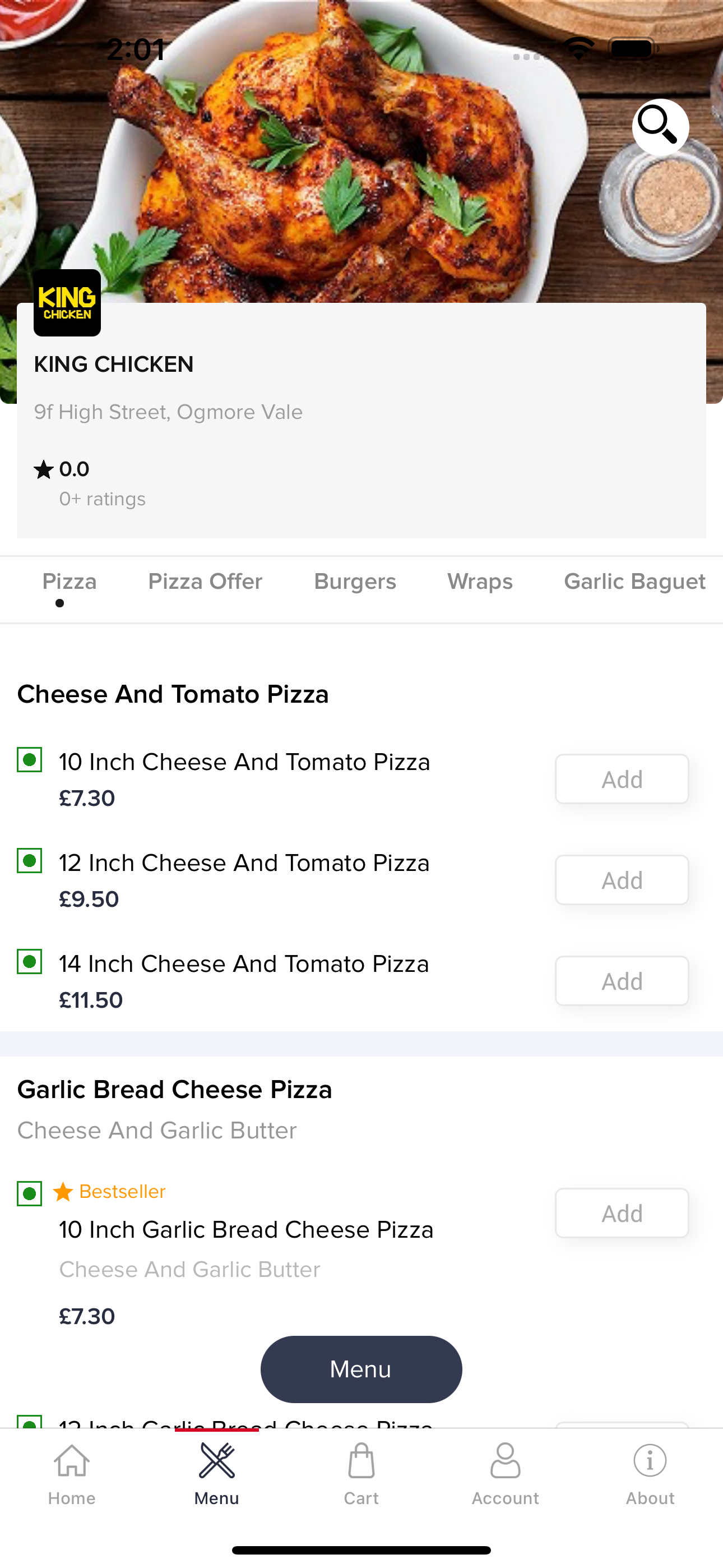Open the search magnifier icon

(x=660, y=127)
